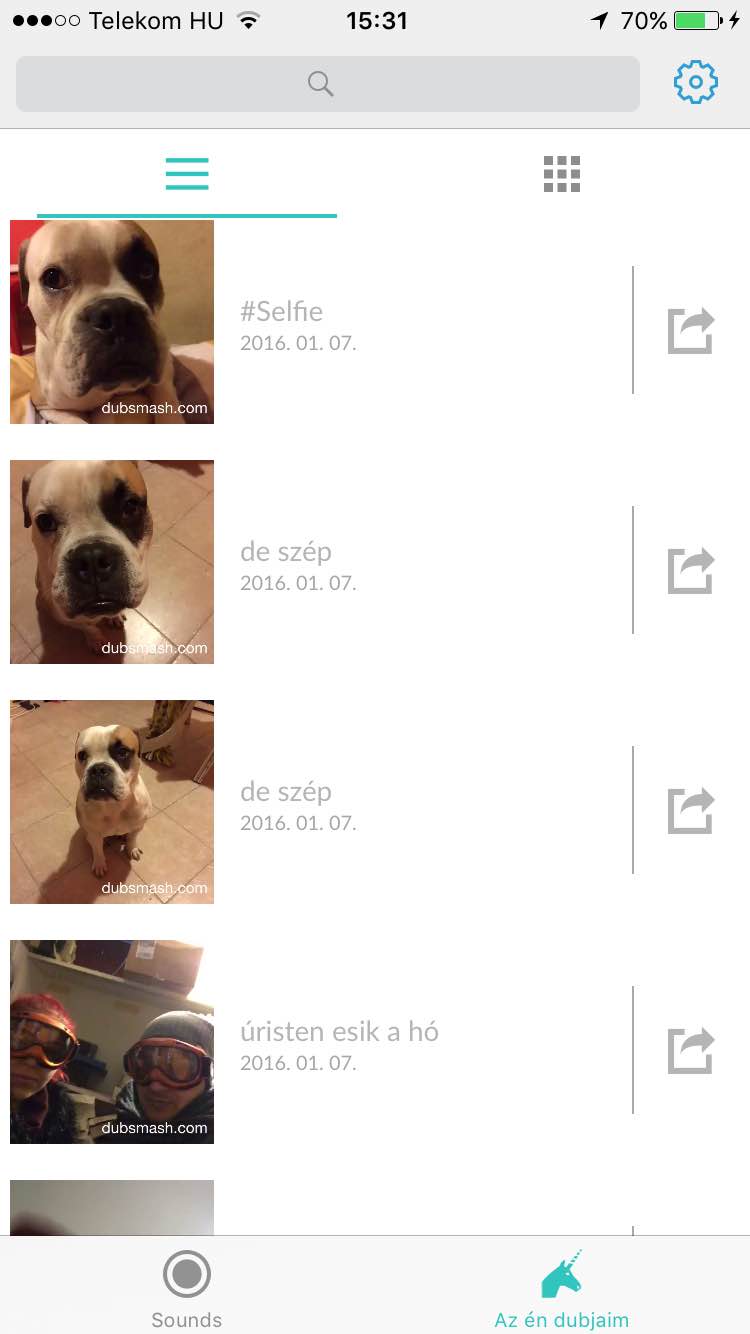750x1334 pixels.
Task: Select the "Az én dubjaim" tab
Action: [x=561, y=1288]
